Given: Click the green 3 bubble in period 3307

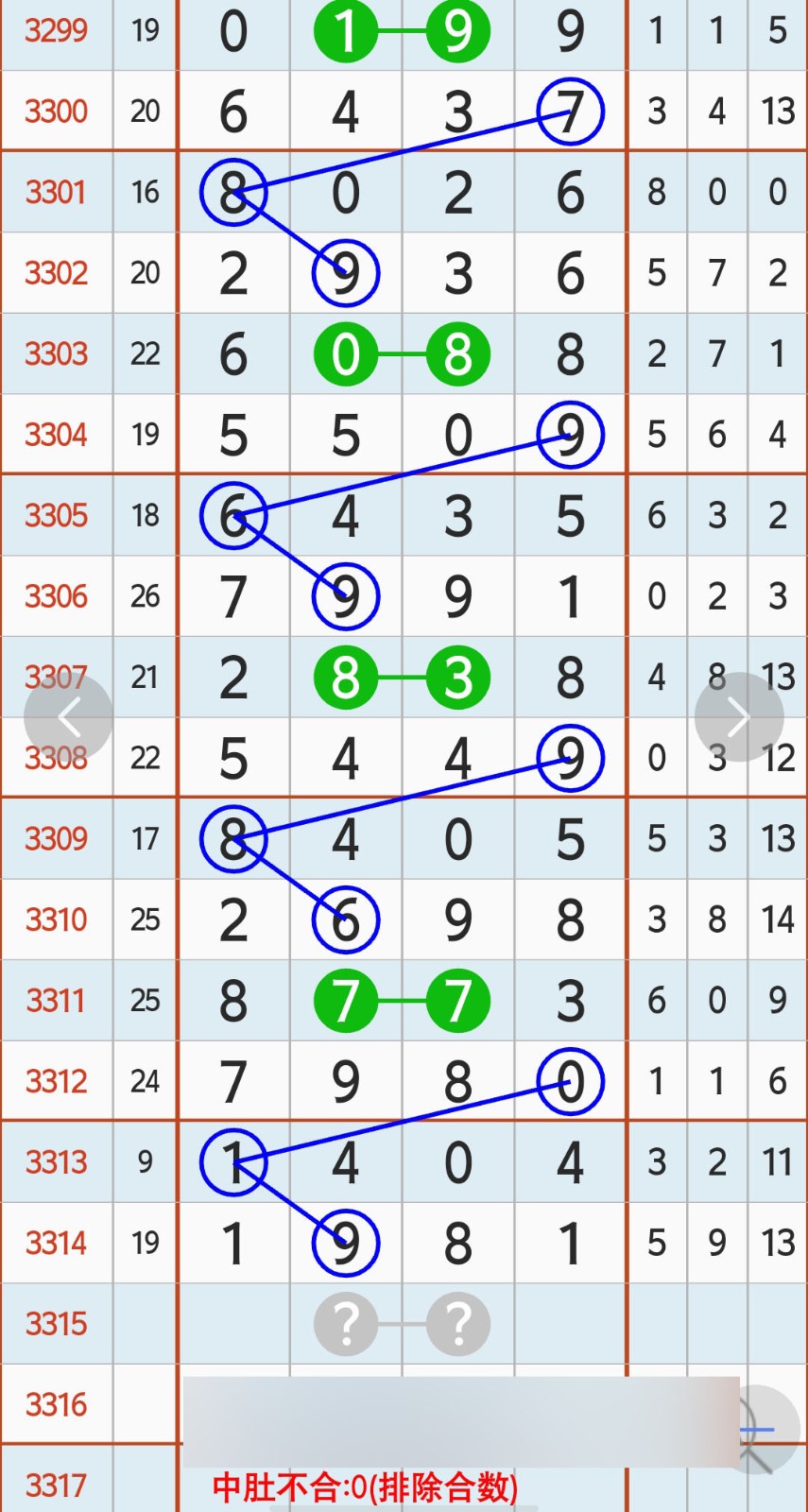Looking at the screenshot, I should coord(455,677).
